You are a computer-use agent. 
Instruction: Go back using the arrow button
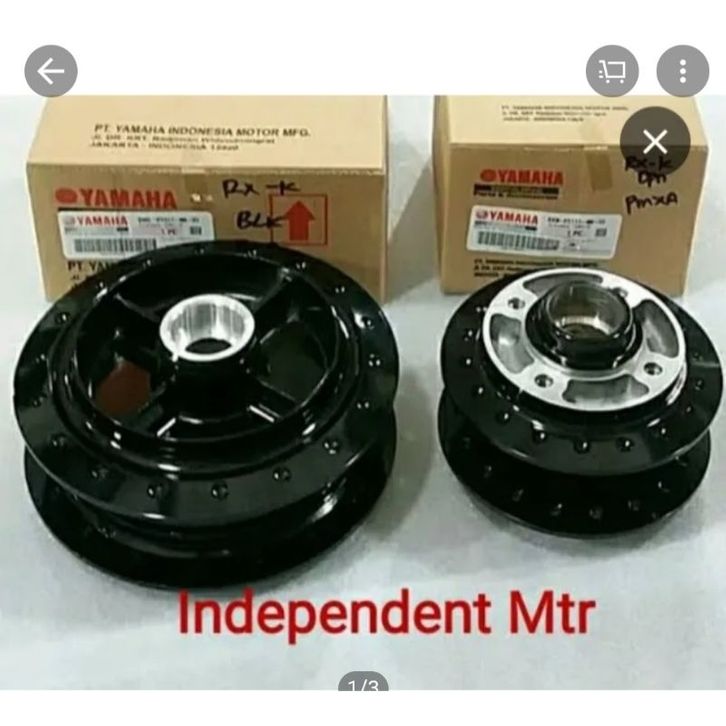click(50, 70)
